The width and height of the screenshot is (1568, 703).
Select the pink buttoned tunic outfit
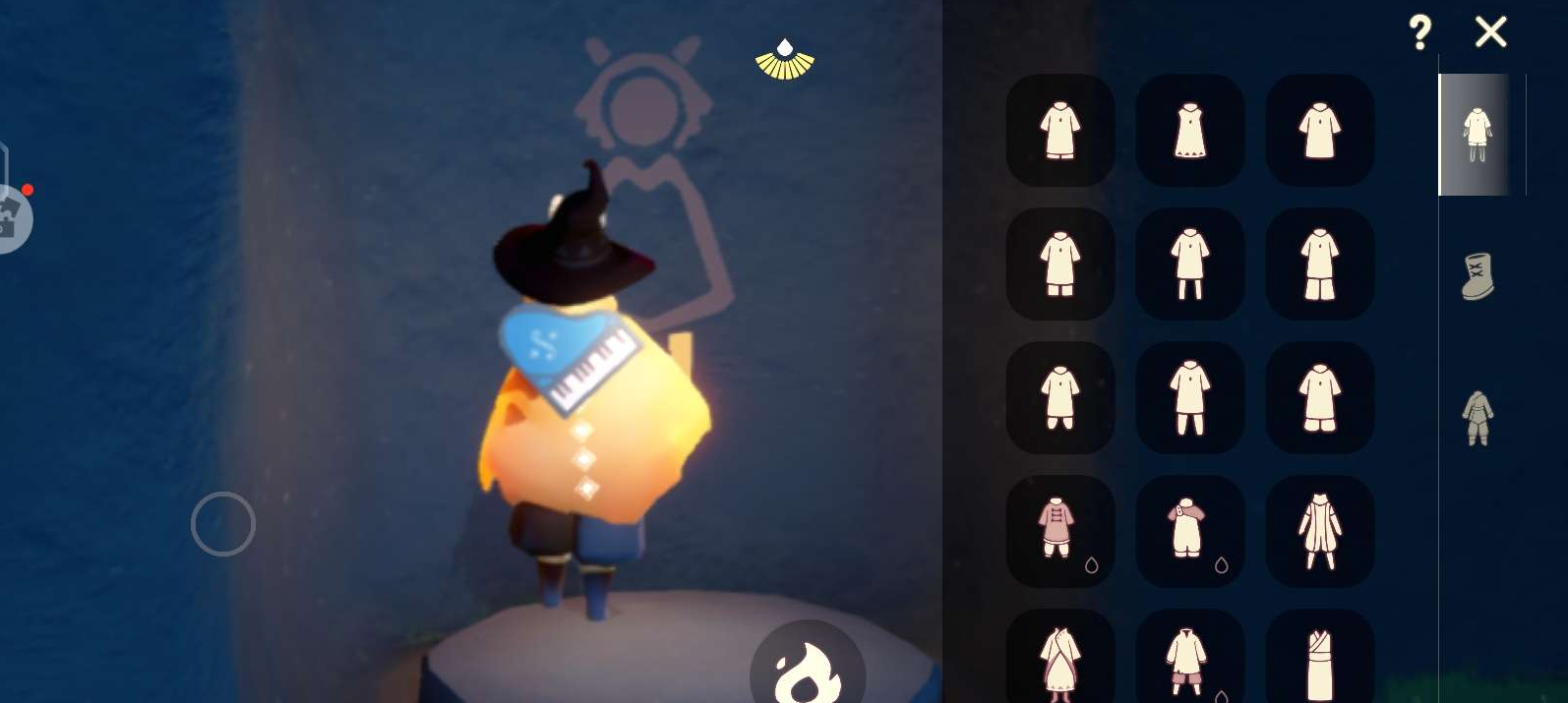point(1059,530)
